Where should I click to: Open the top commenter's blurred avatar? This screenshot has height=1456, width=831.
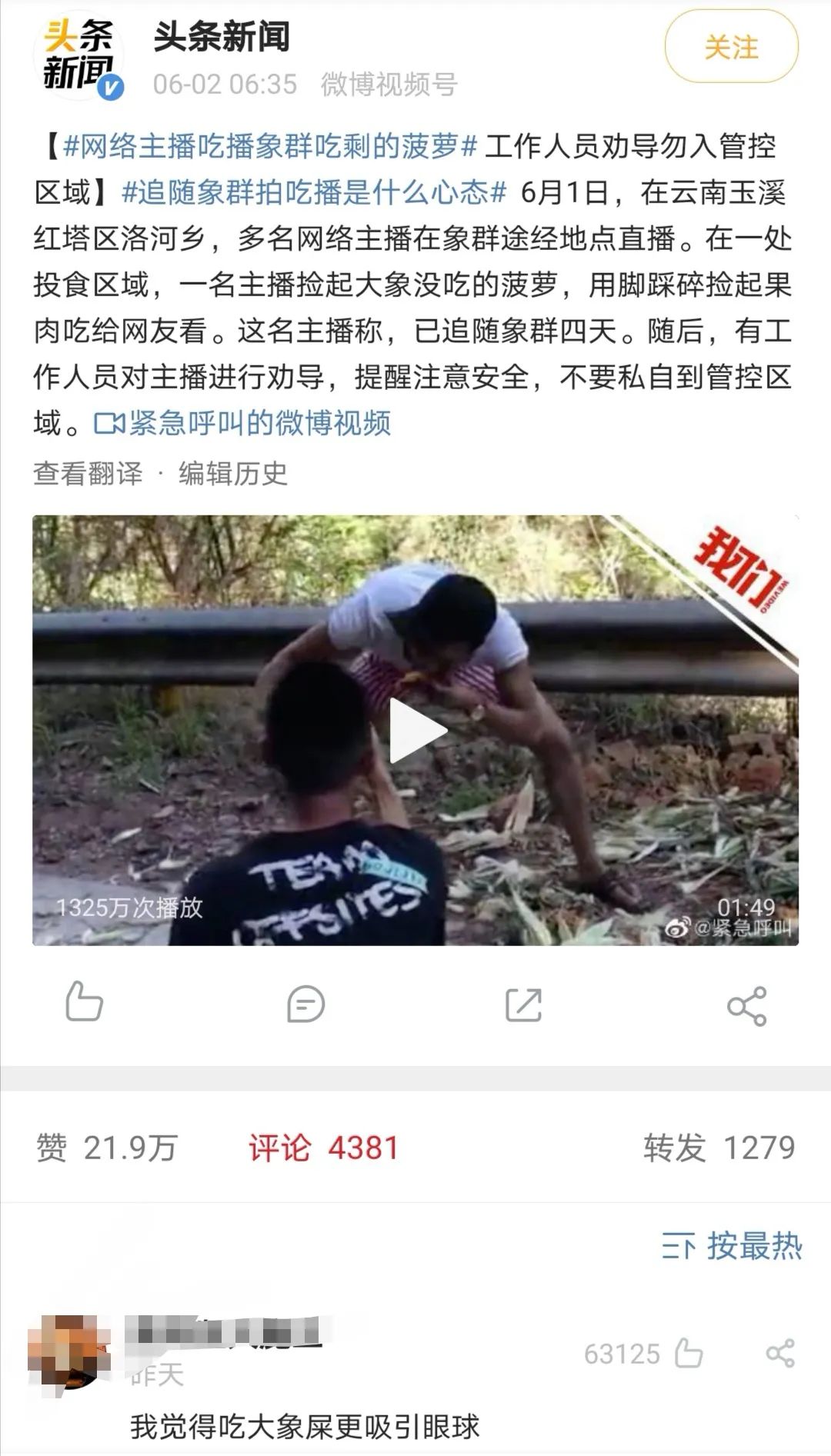68,1351
